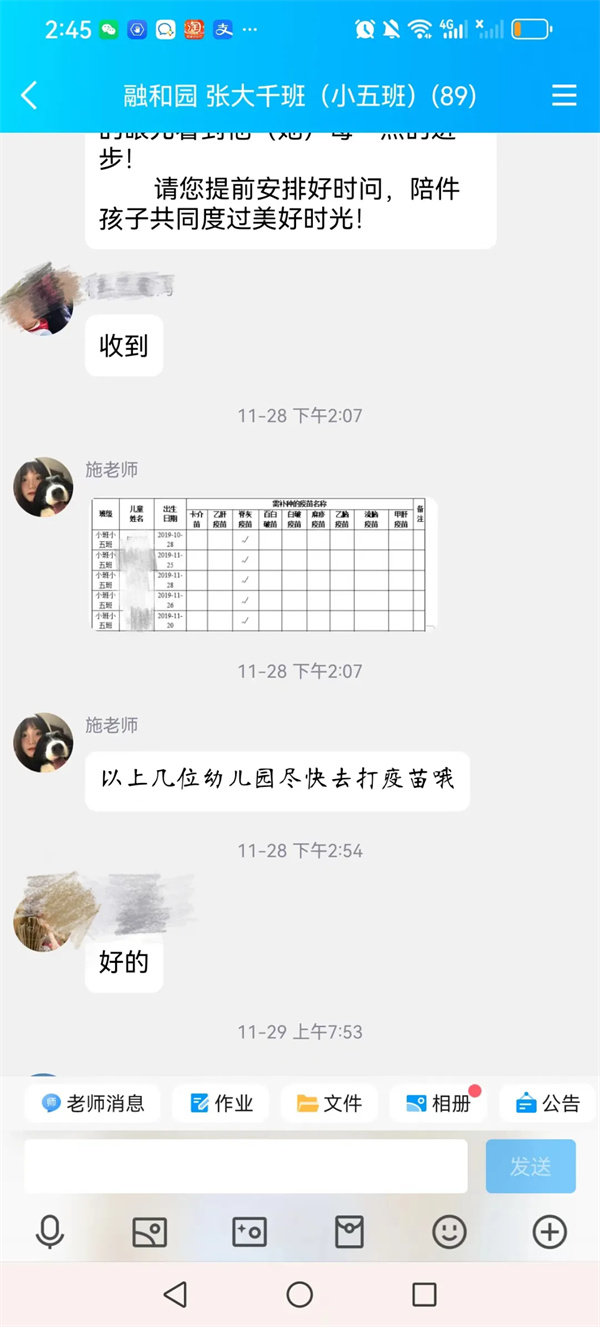Open the vaccine table image from 施老师
600x1327 pixels.
click(260, 563)
